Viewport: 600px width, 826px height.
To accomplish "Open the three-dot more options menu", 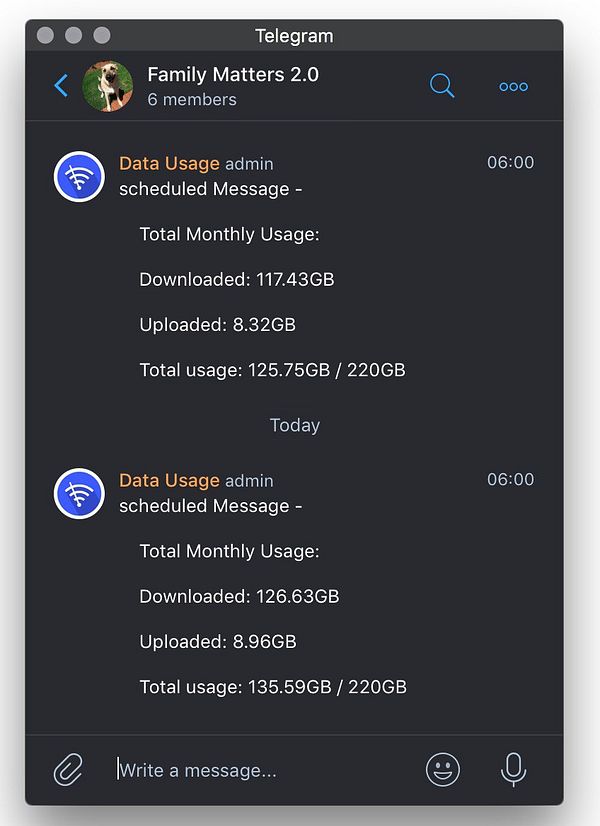I will 513,87.
